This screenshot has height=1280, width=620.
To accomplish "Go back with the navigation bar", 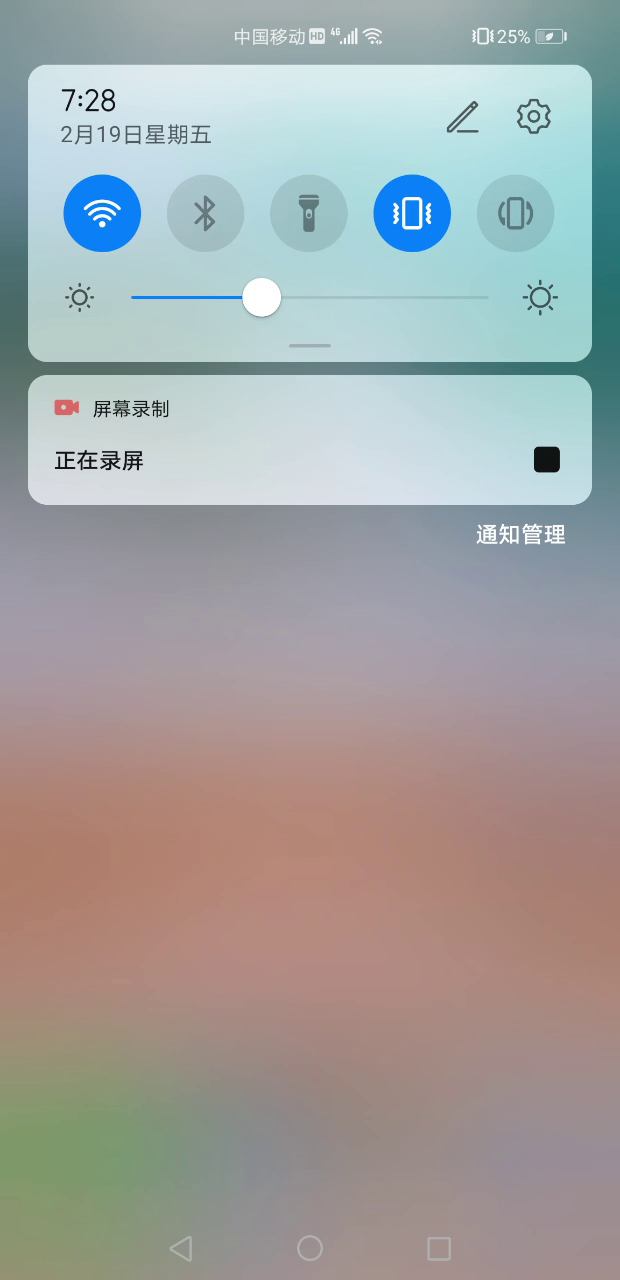I will tap(180, 1248).
